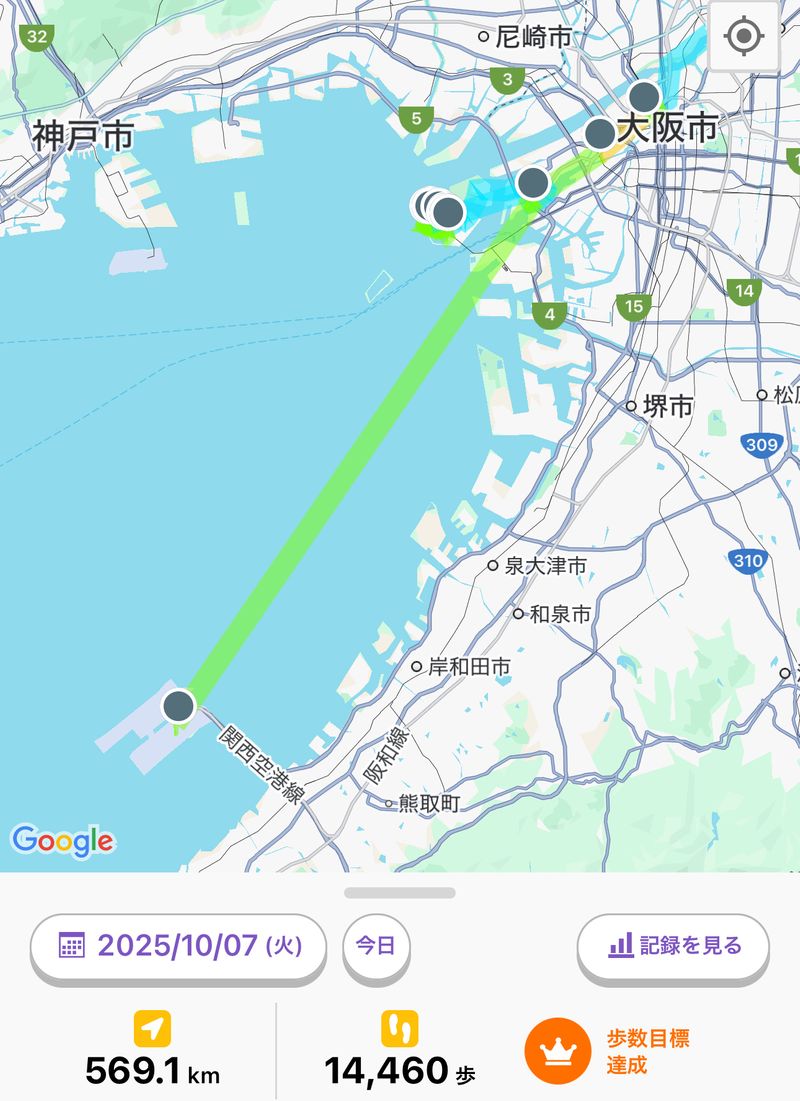
Task: Tap the location marker near 大阪市 label
Action: [600, 134]
